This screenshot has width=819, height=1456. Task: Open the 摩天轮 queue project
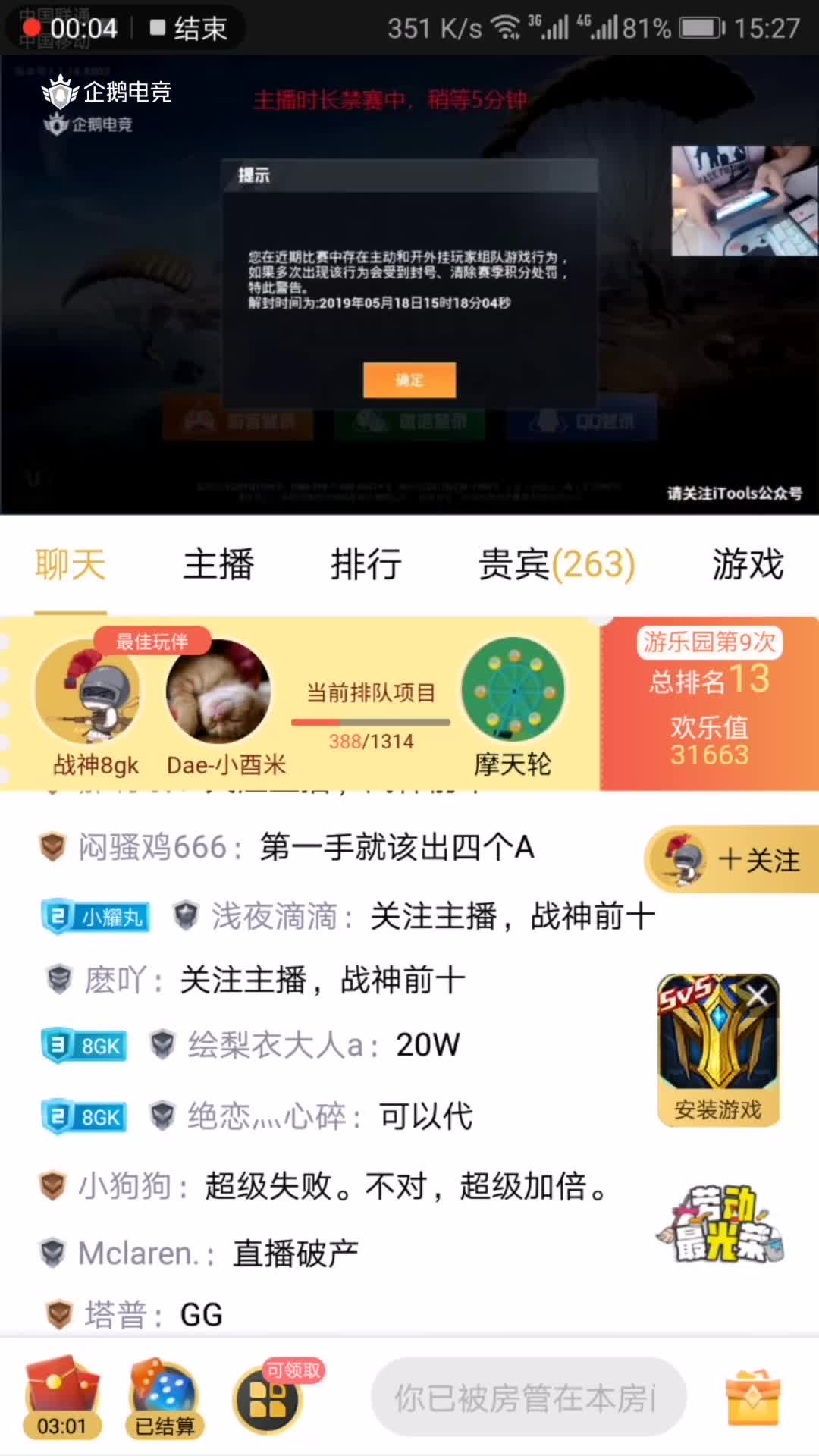513,690
